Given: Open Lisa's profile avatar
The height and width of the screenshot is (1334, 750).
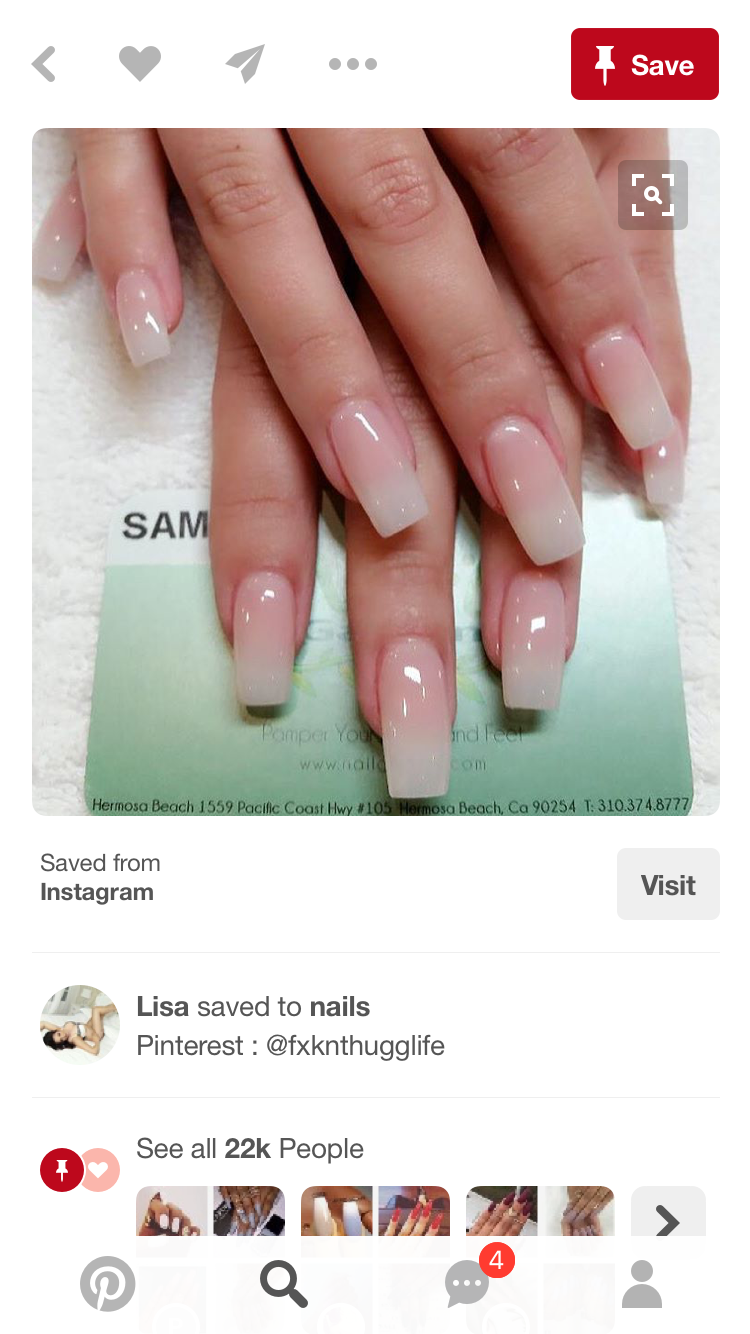Looking at the screenshot, I should pyautogui.click(x=80, y=1024).
